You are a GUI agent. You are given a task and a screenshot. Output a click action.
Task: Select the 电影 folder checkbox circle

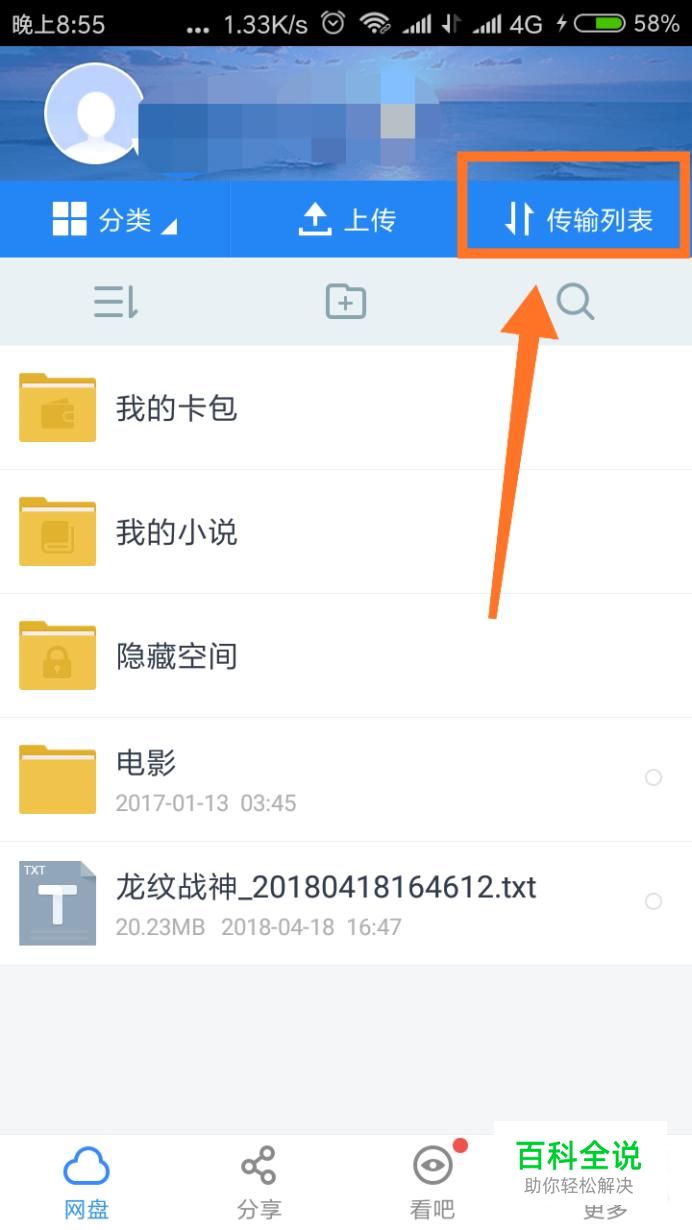[x=653, y=778]
